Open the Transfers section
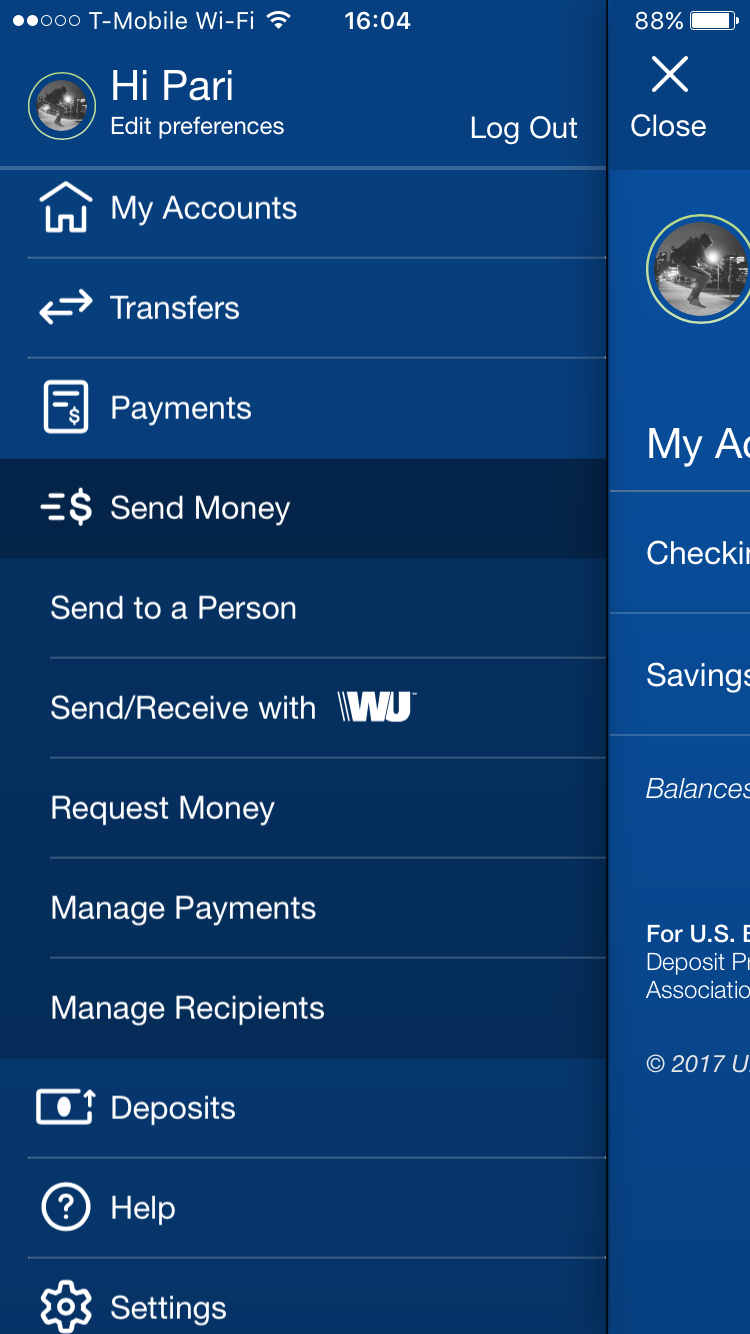750x1334 pixels. (175, 308)
